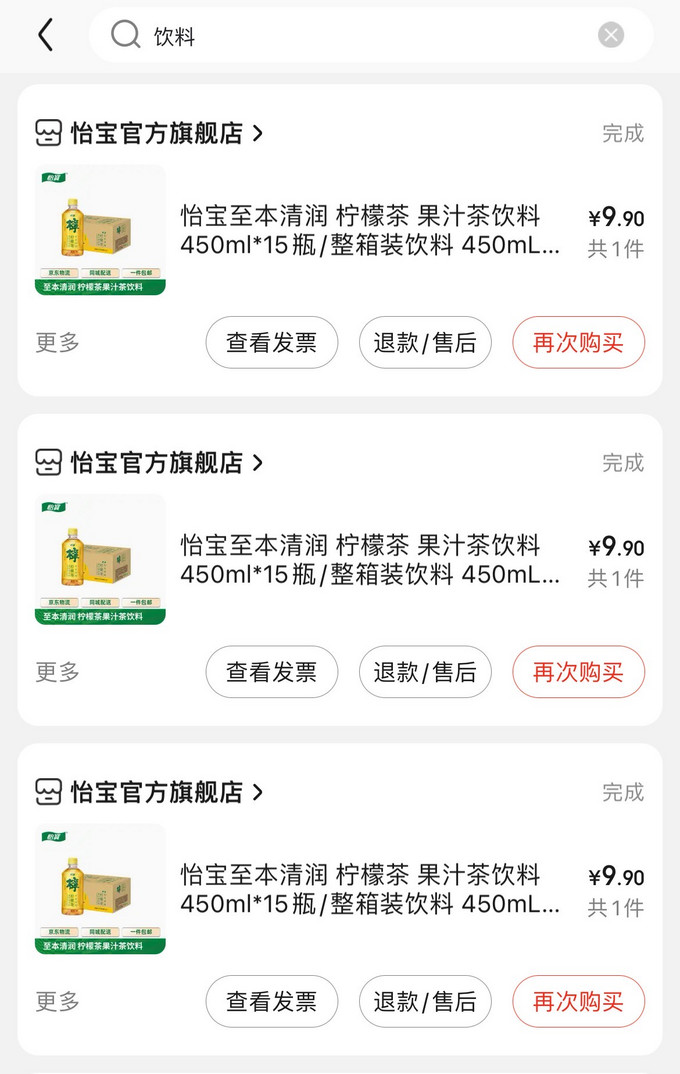
Task: Open the second 柠檬茶 order details
Action: [370, 560]
